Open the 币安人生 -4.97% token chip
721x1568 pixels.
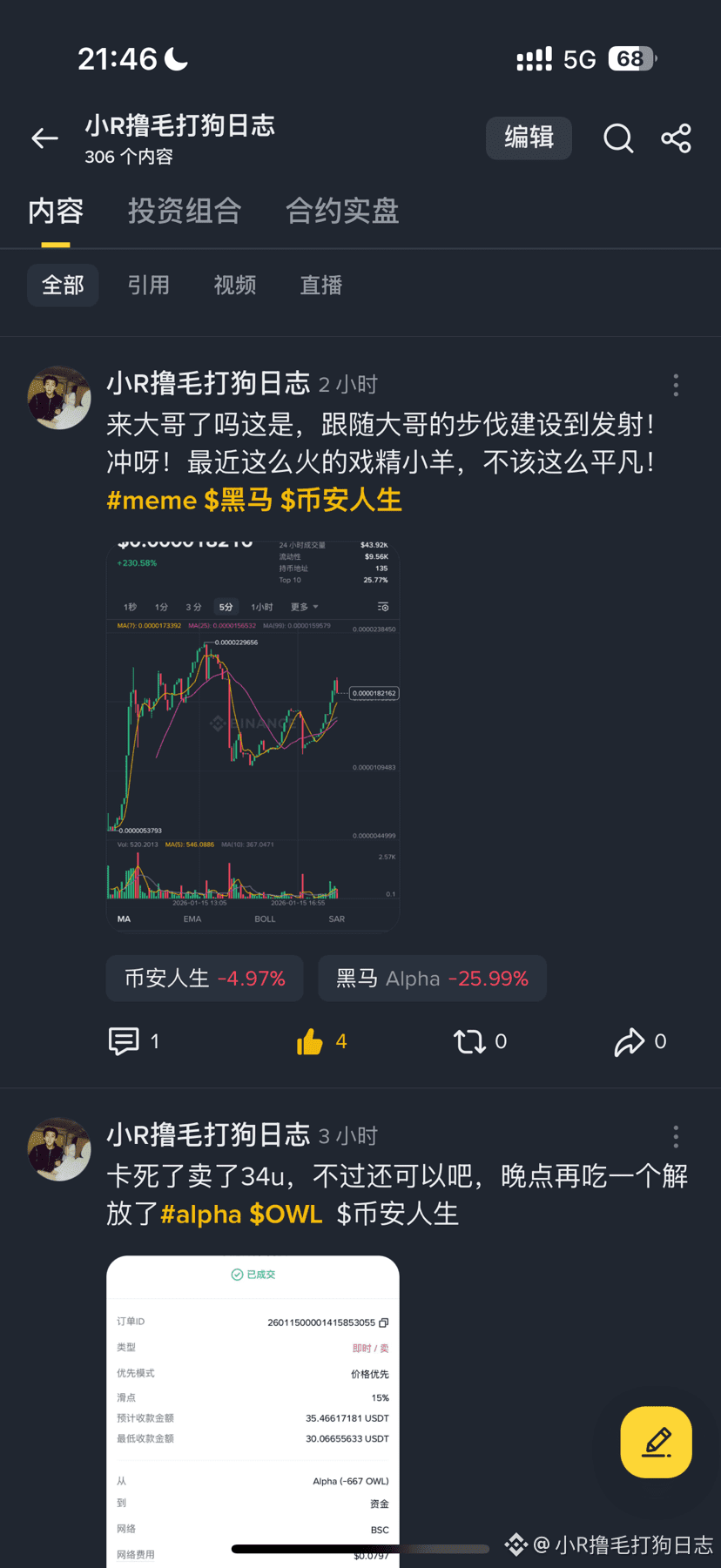point(205,979)
